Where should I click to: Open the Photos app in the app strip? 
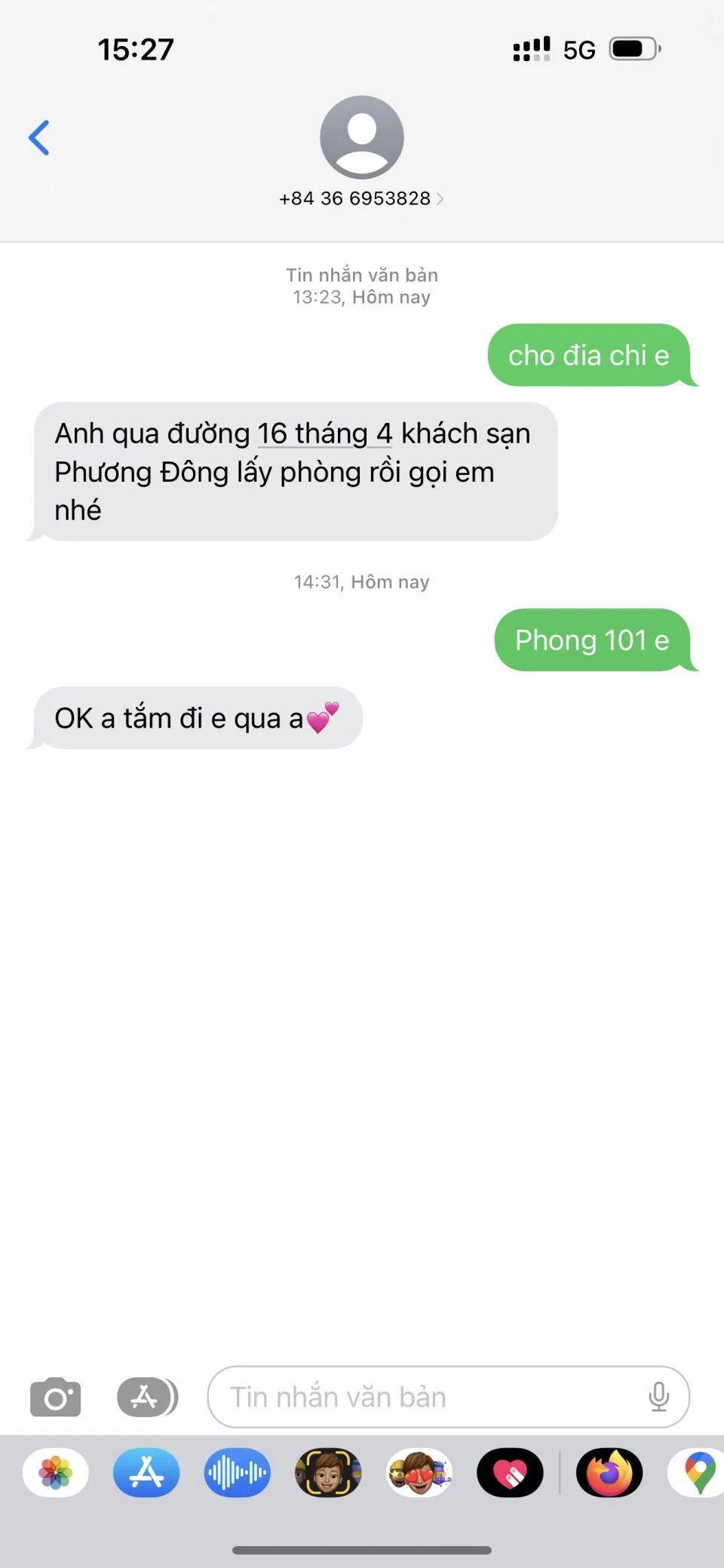(56, 1472)
